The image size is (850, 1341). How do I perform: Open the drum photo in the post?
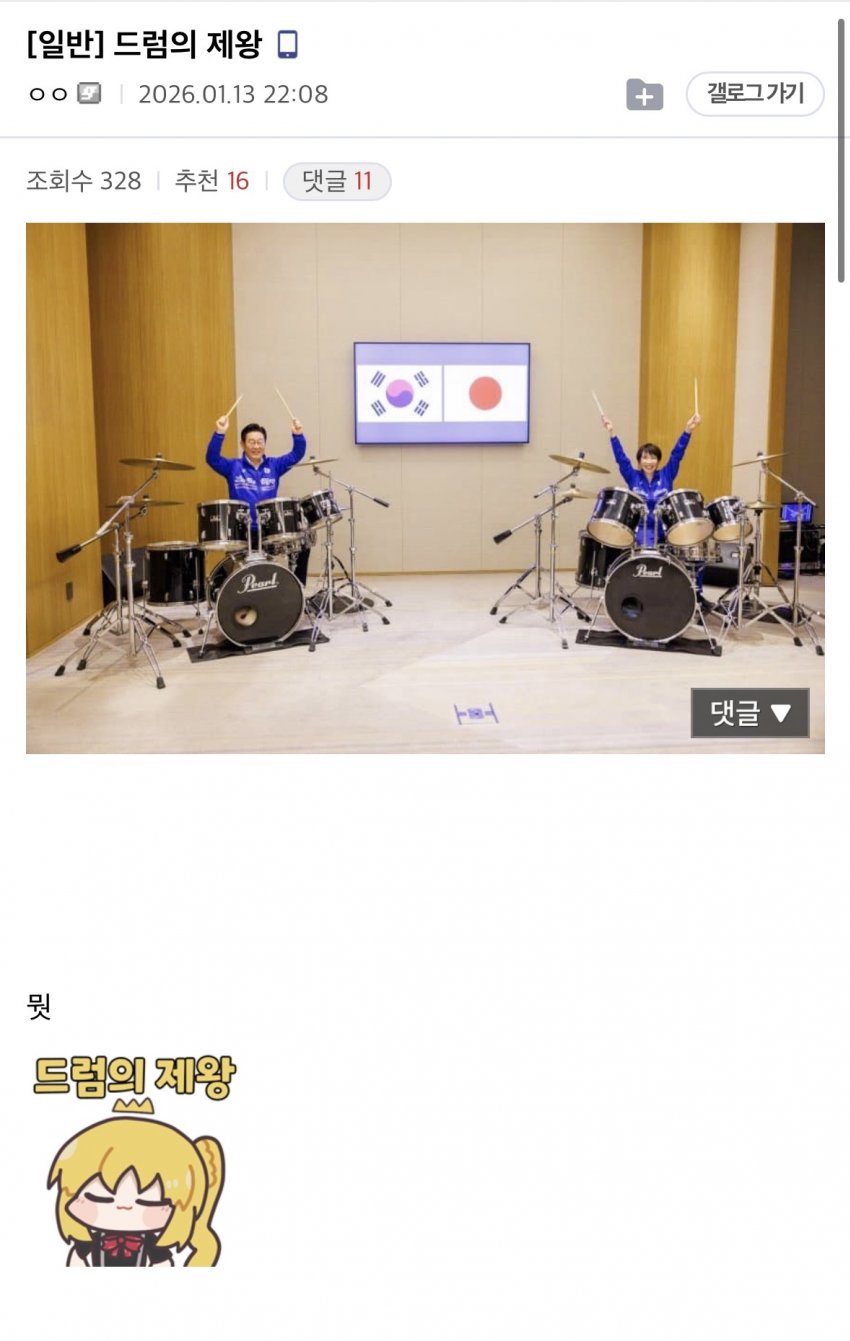click(x=425, y=487)
